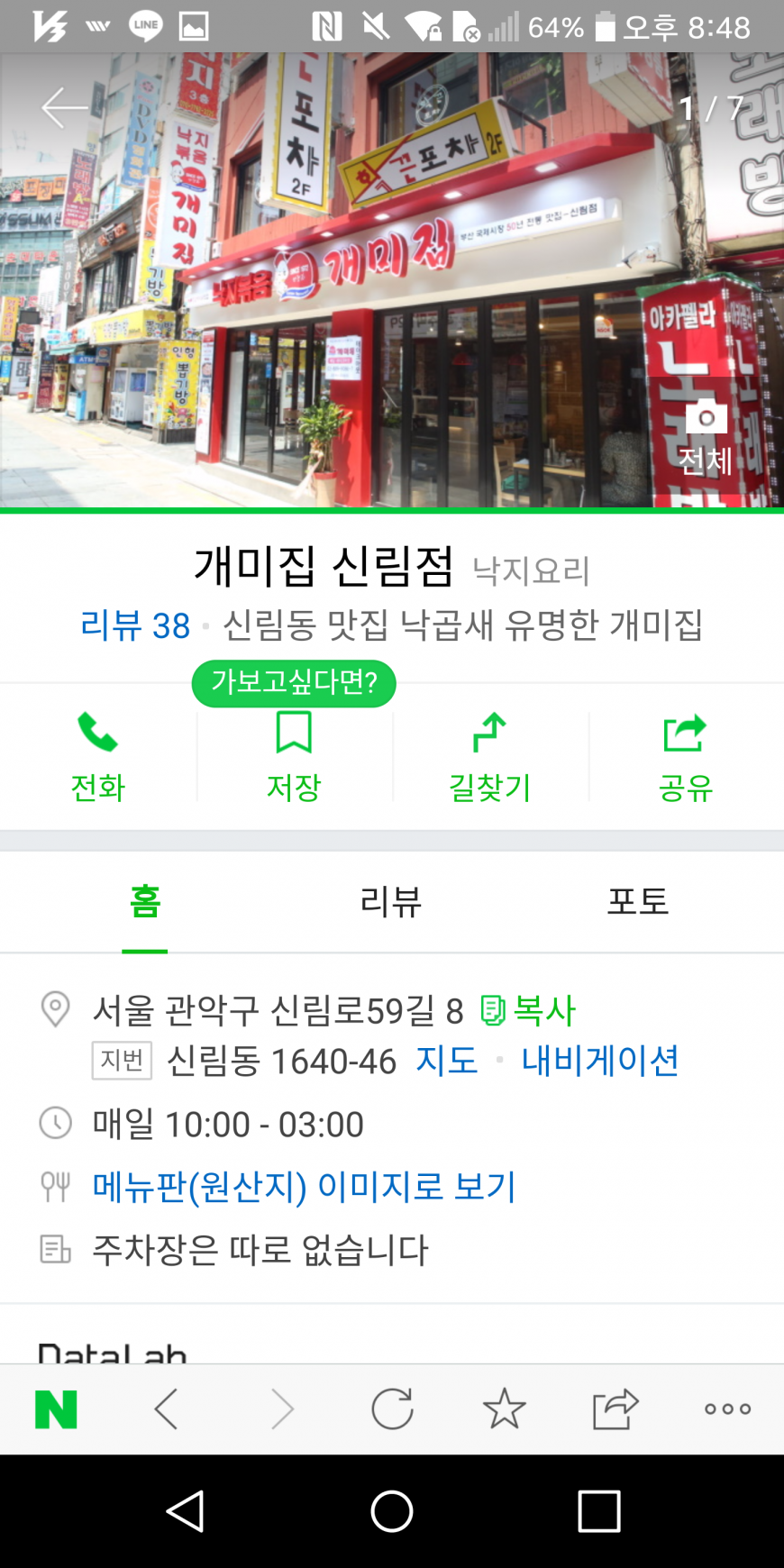This screenshot has width=784, height=1568.
Task: Open 리뷰 38 link
Action: point(135,625)
